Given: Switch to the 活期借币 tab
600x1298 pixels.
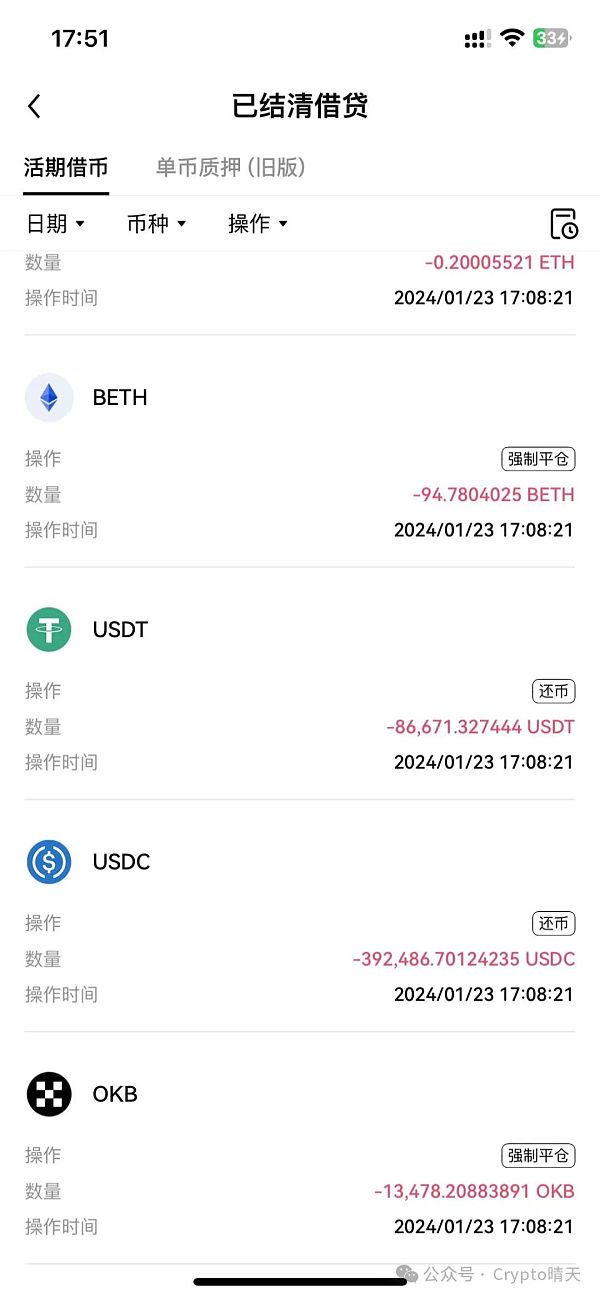Looking at the screenshot, I should [x=66, y=167].
